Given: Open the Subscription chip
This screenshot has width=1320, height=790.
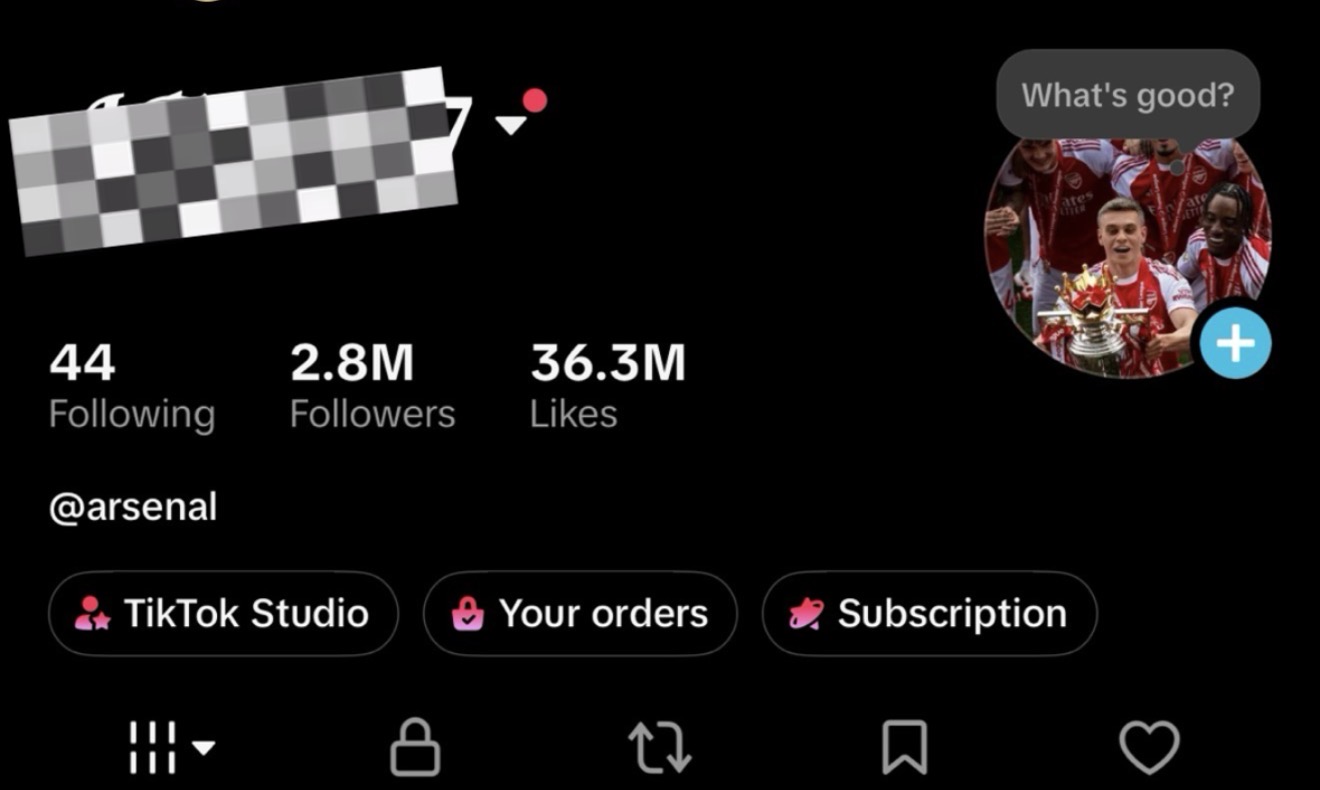Looking at the screenshot, I should pyautogui.click(x=929, y=613).
